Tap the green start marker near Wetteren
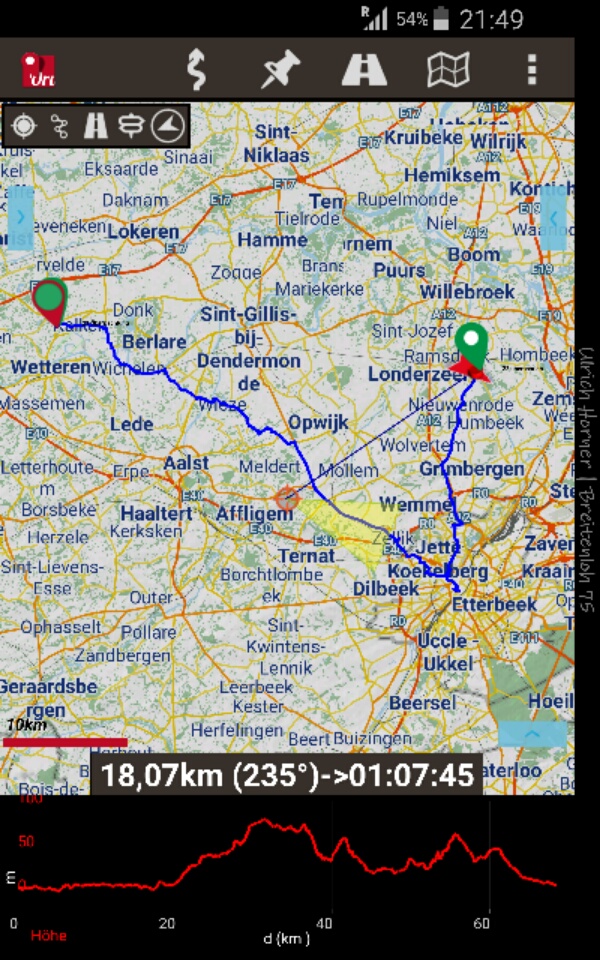The image size is (600, 960). coord(49,298)
